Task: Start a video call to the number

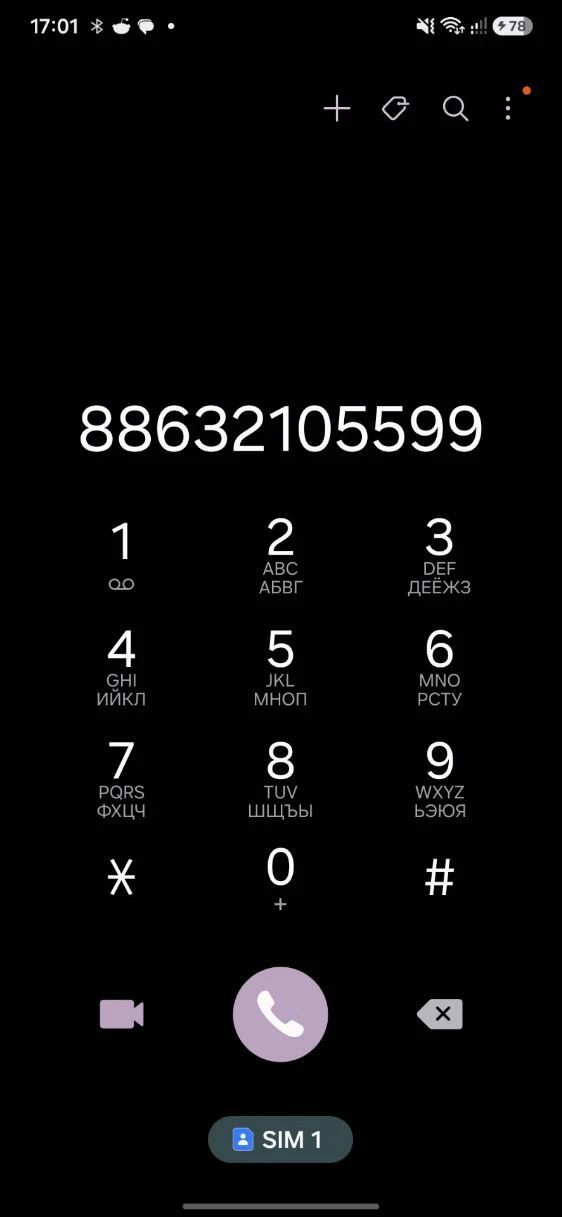Action: 122,1014
